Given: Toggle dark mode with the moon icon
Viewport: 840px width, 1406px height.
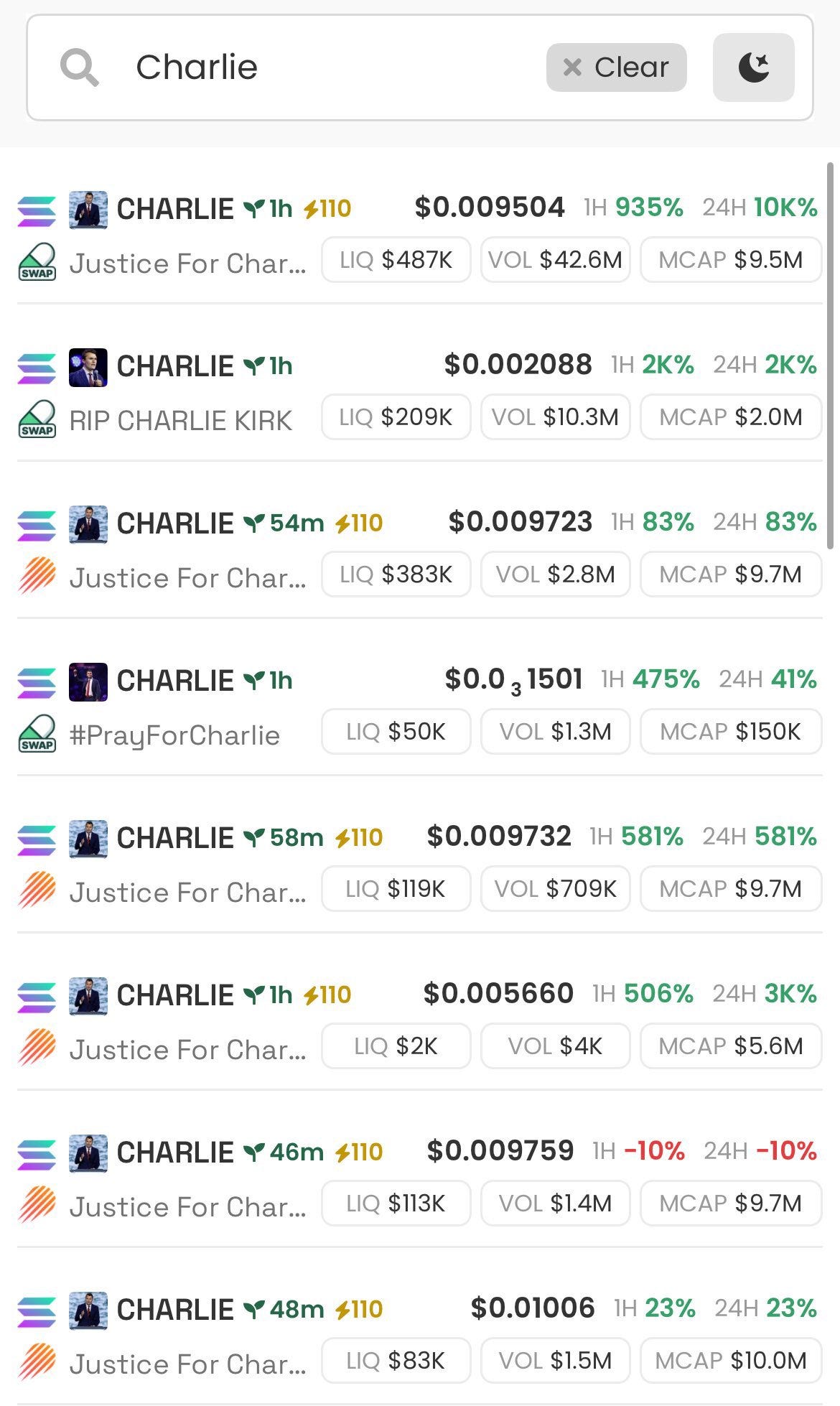Looking at the screenshot, I should click(753, 67).
